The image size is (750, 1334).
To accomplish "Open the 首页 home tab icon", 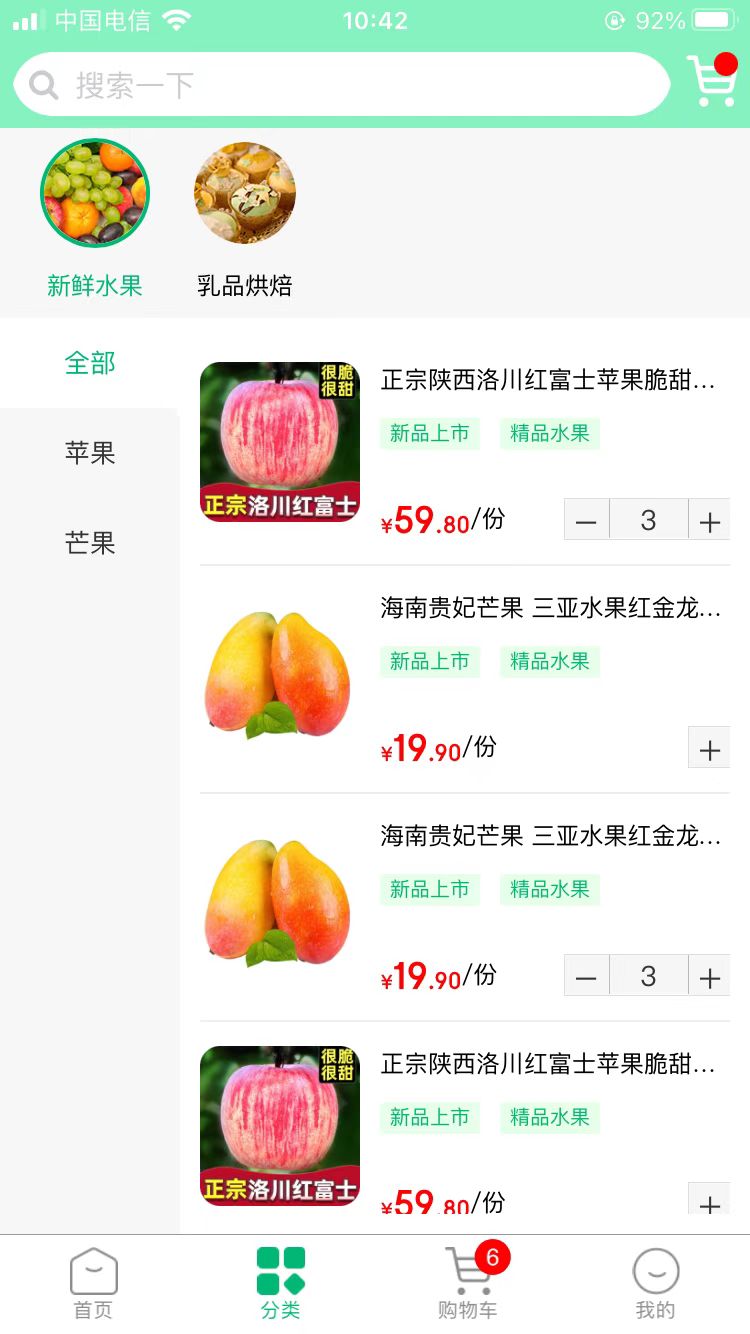I will 93,1272.
